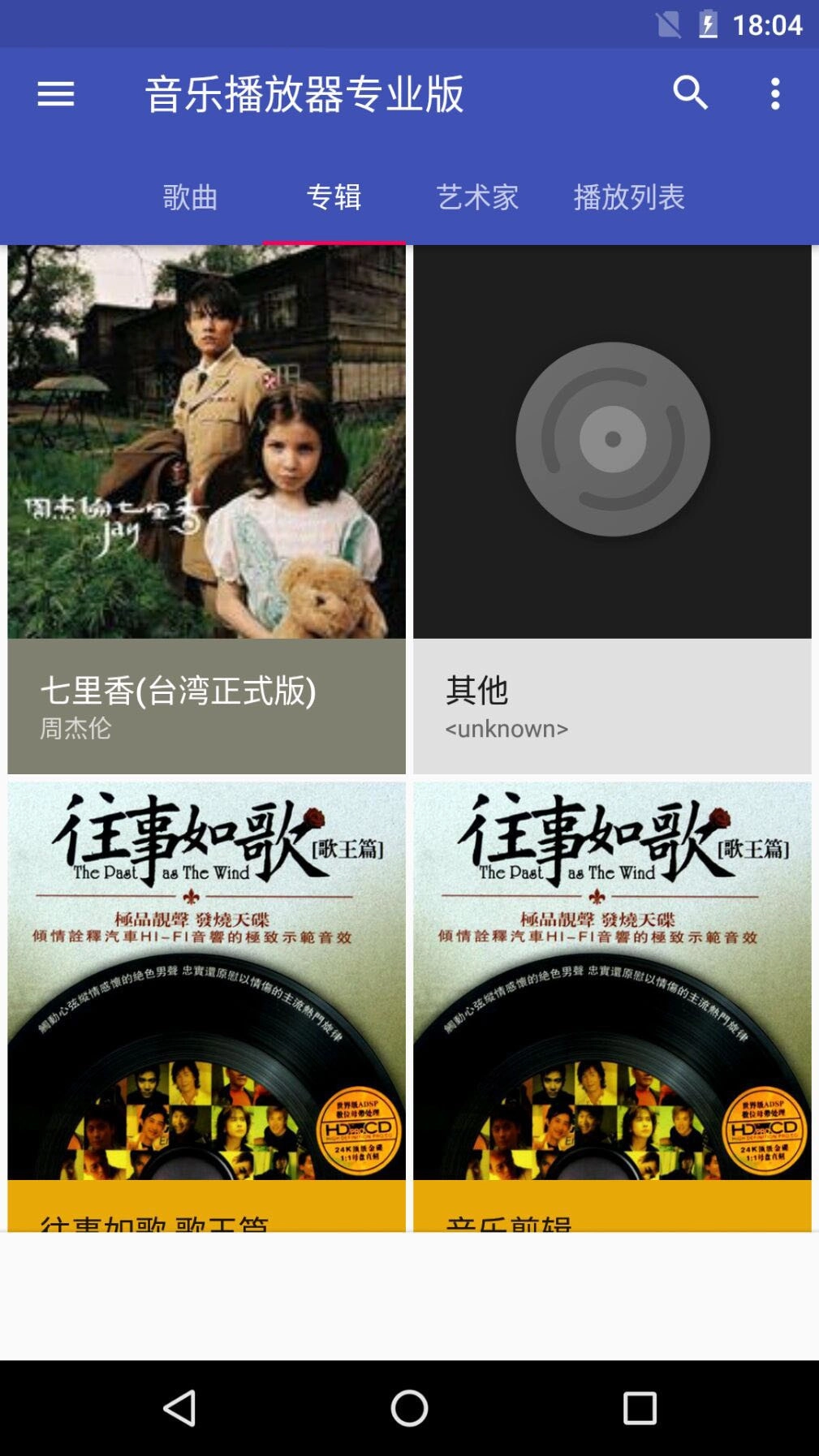Go to the 播放列表 tab
This screenshot has height=1456, width=819.
coord(629,197)
